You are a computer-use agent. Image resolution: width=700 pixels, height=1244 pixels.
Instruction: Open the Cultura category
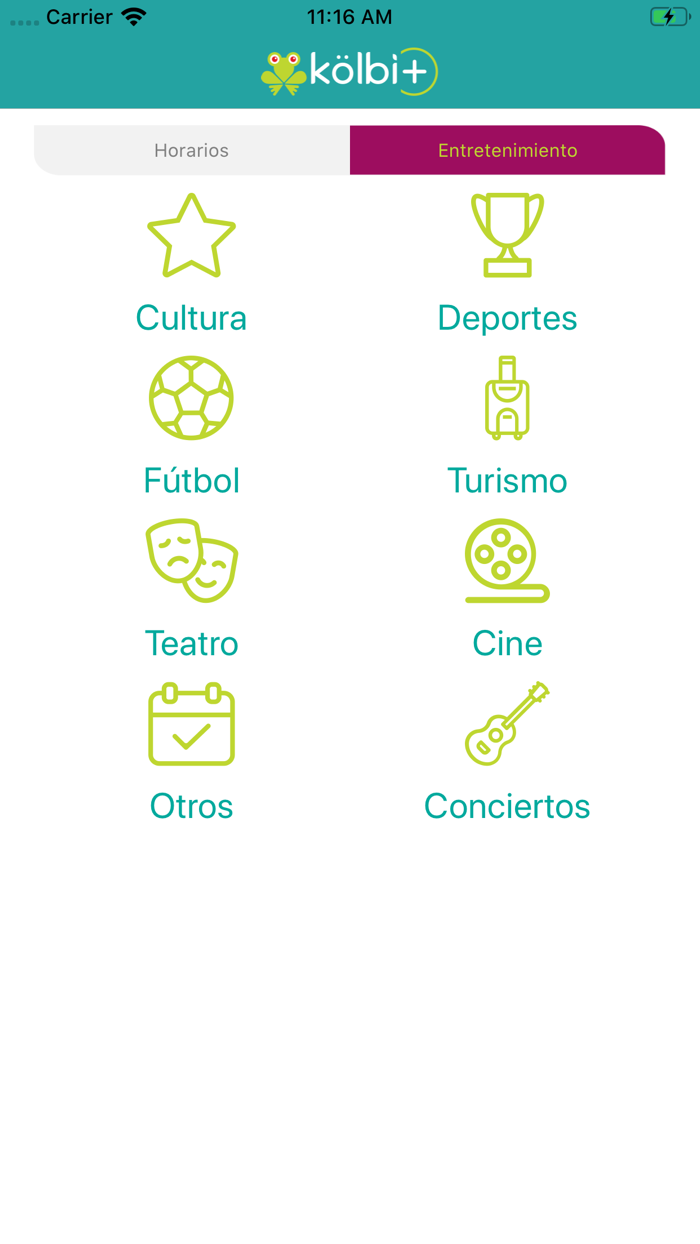[191, 265]
